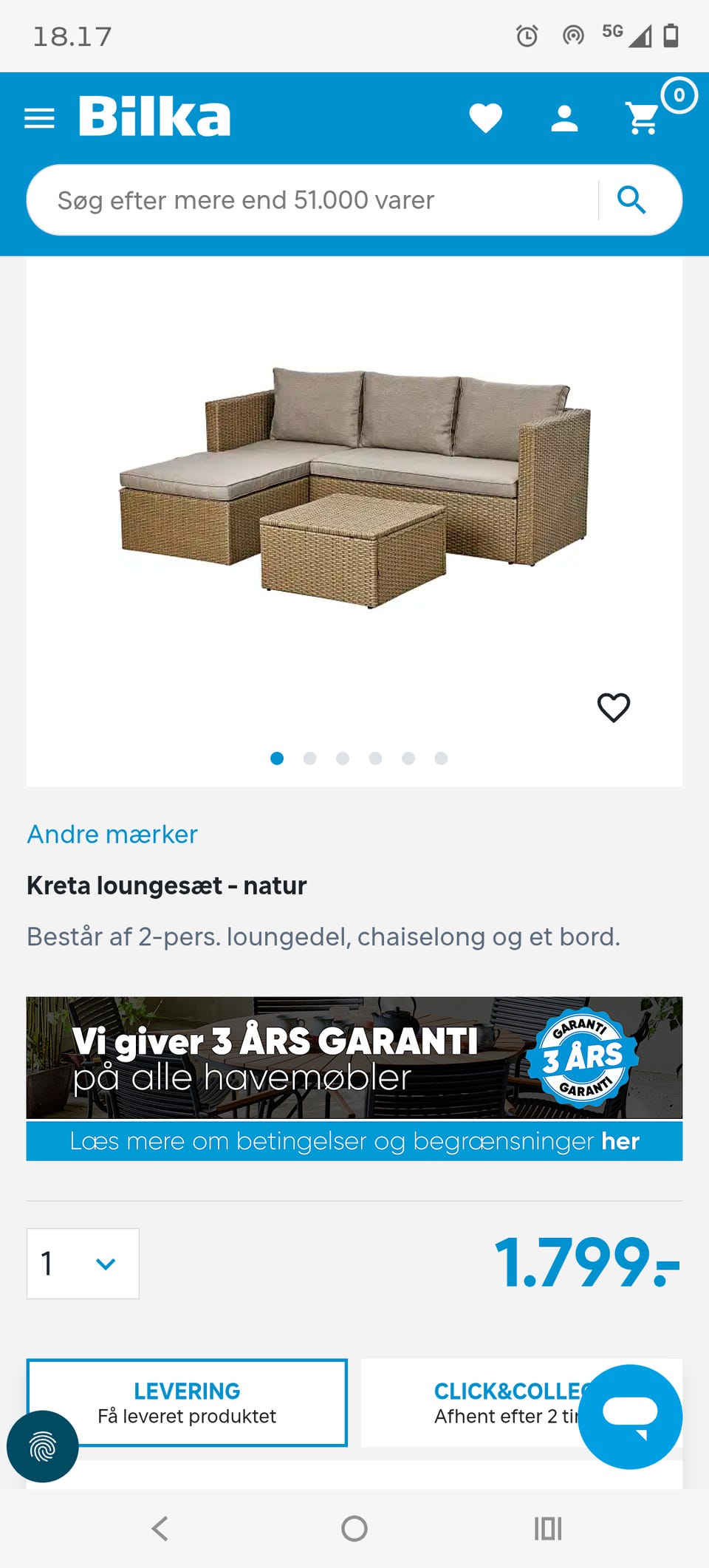Start a search with the magnifier icon
This screenshot has width=709, height=1568.
[x=631, y=199]
